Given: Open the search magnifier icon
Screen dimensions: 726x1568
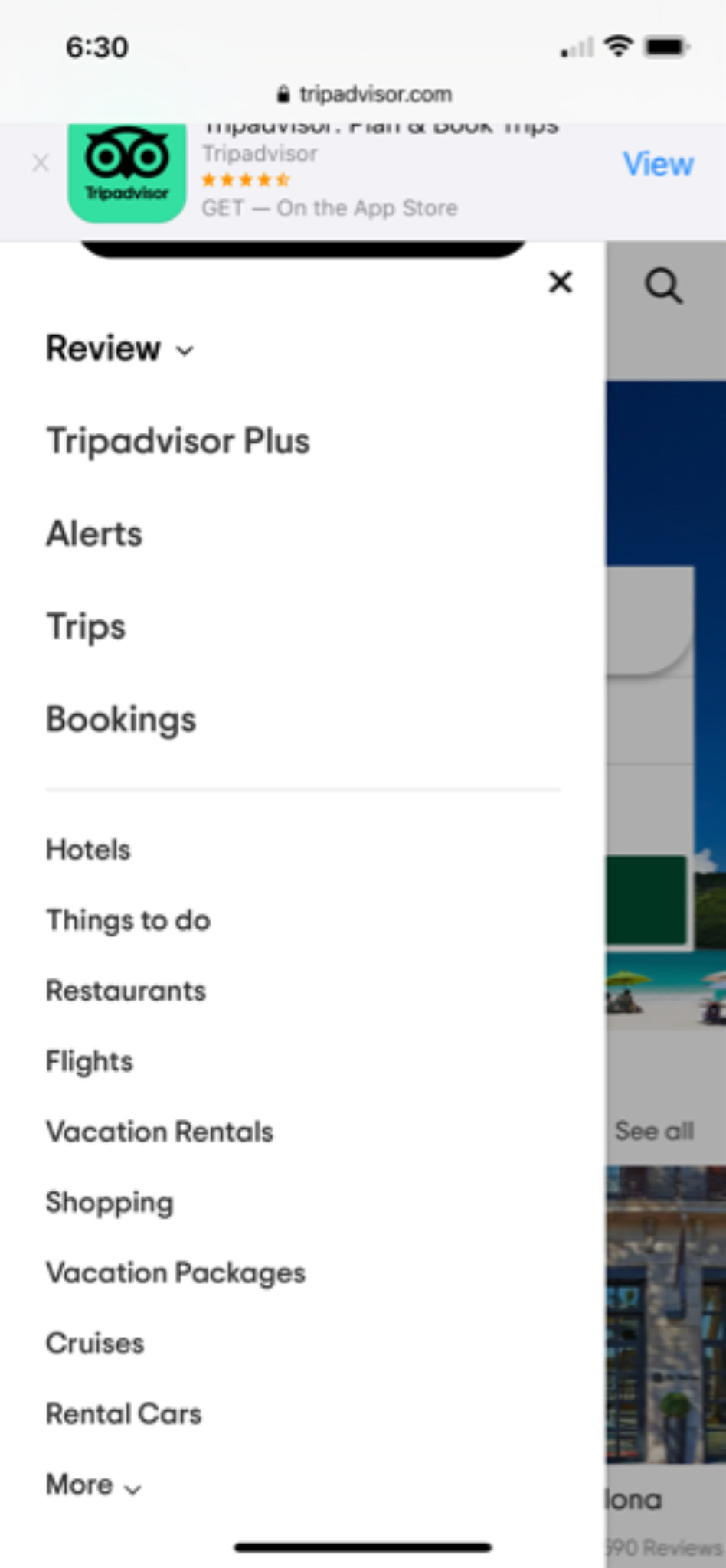Looking at the screenshot, I should (x=663, y=286).
